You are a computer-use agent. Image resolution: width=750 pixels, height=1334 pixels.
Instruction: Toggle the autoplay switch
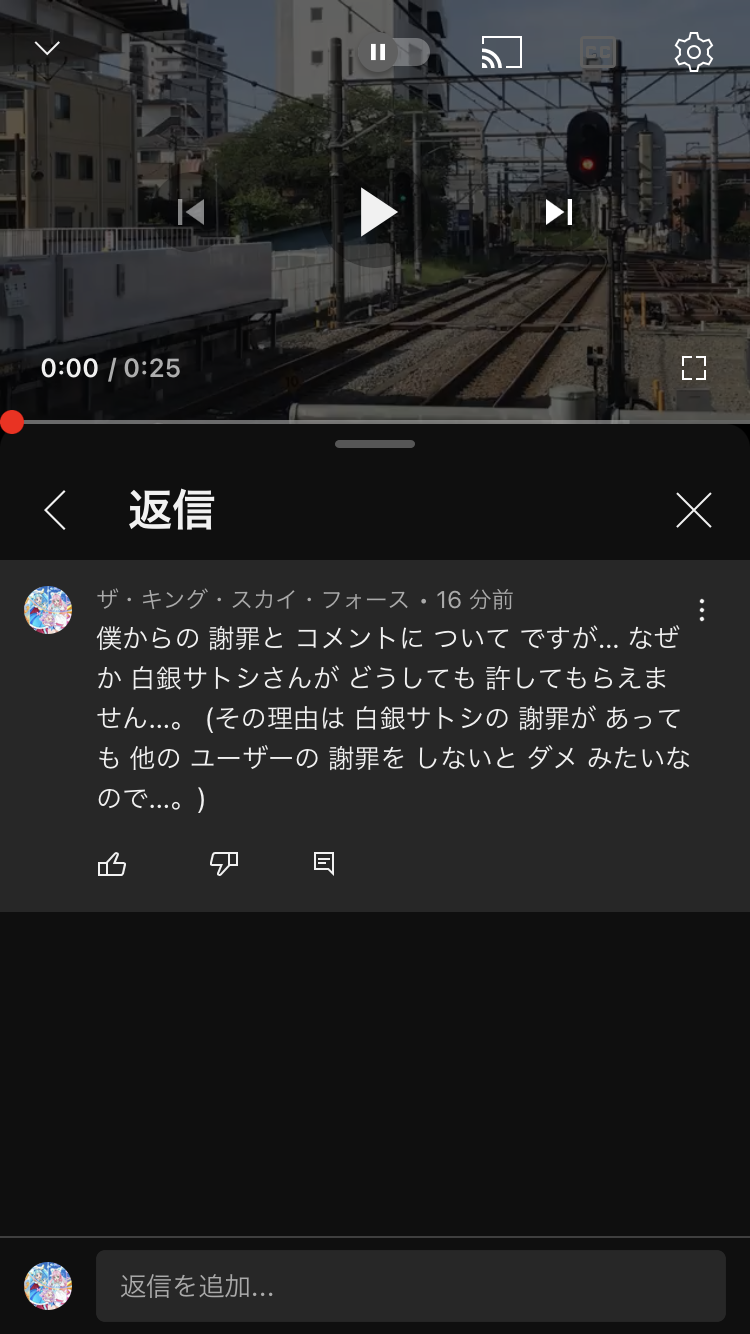395,52
